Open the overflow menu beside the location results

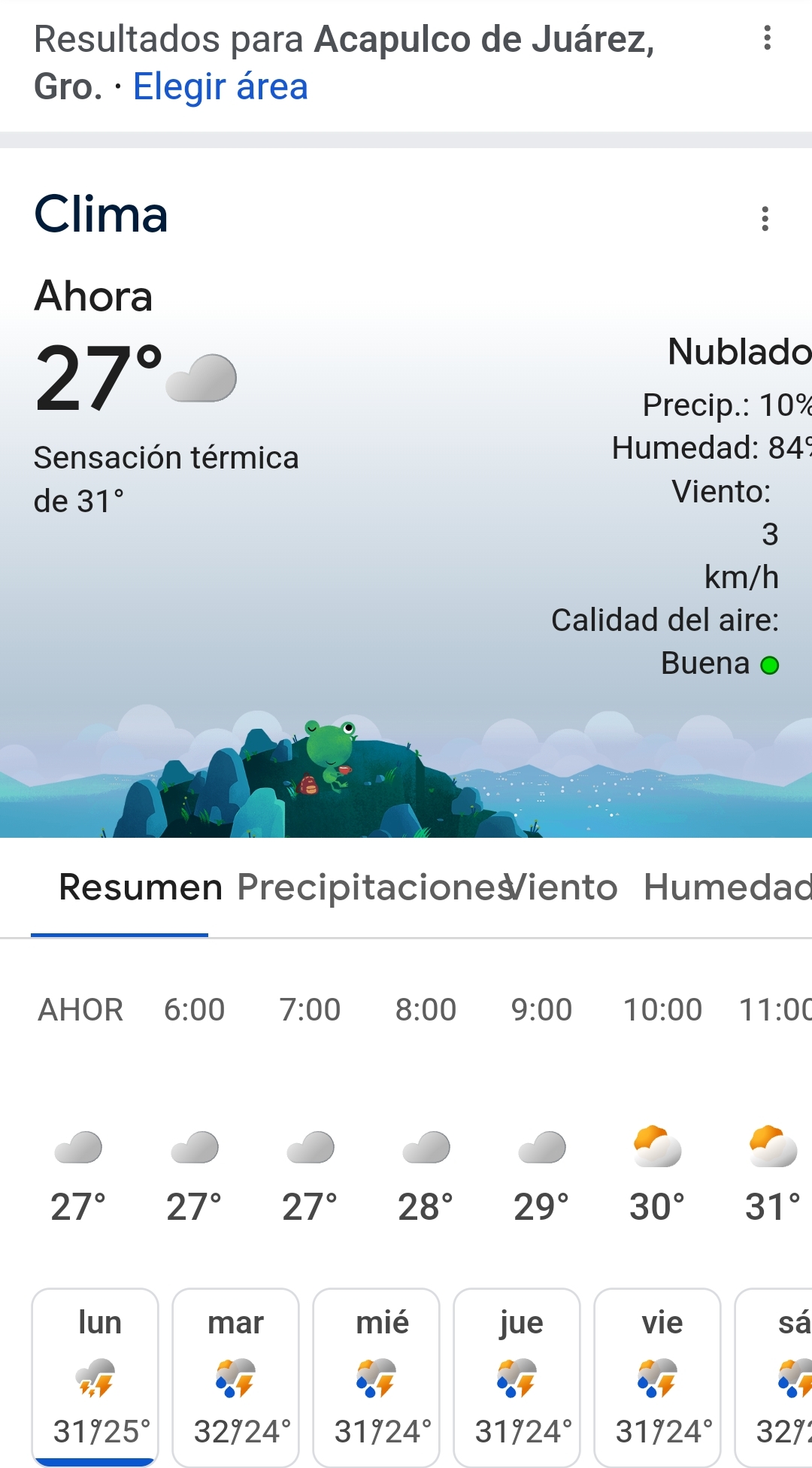point(767,38)
